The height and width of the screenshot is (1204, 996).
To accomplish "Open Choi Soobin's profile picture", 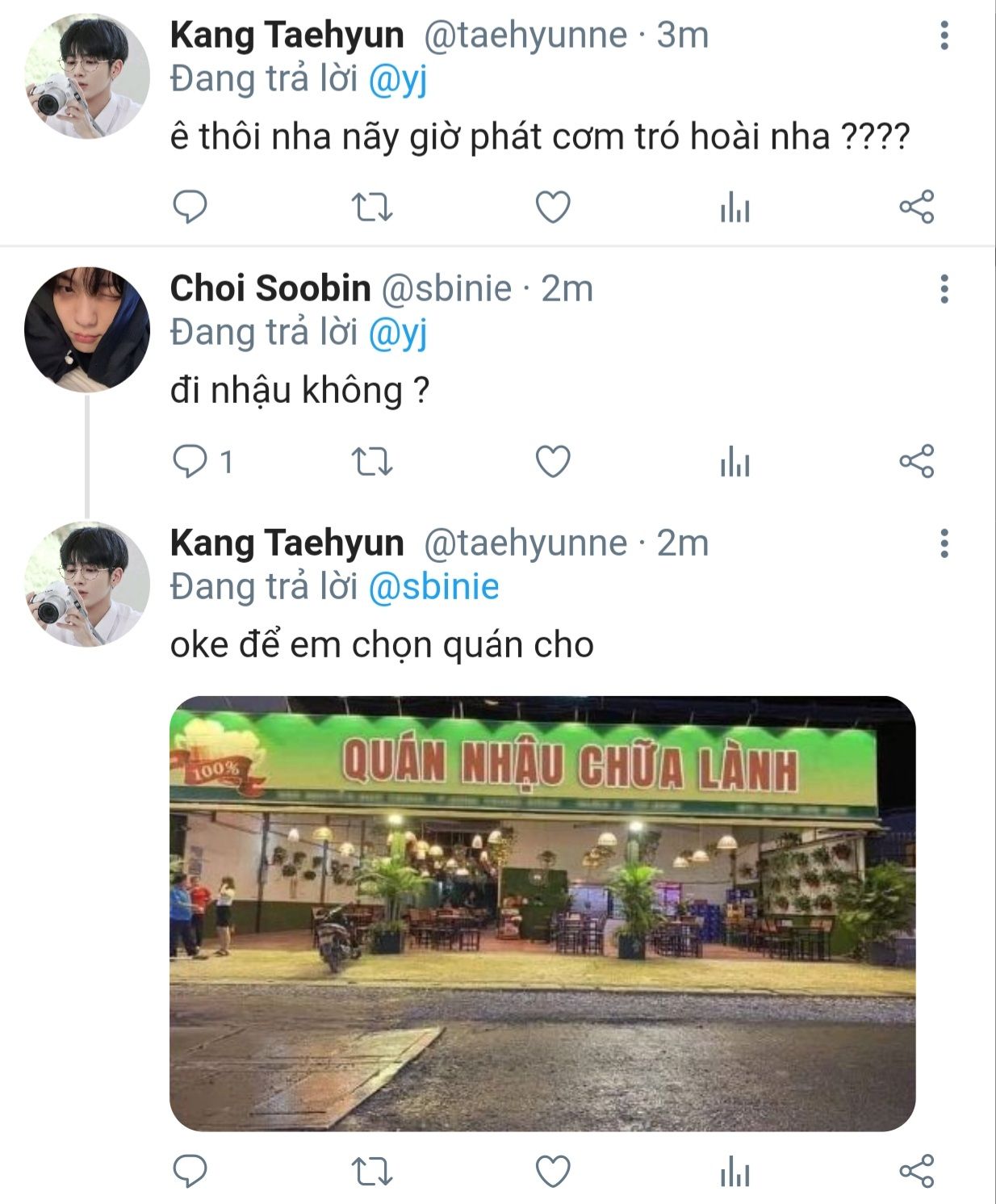I will point(87,329).
